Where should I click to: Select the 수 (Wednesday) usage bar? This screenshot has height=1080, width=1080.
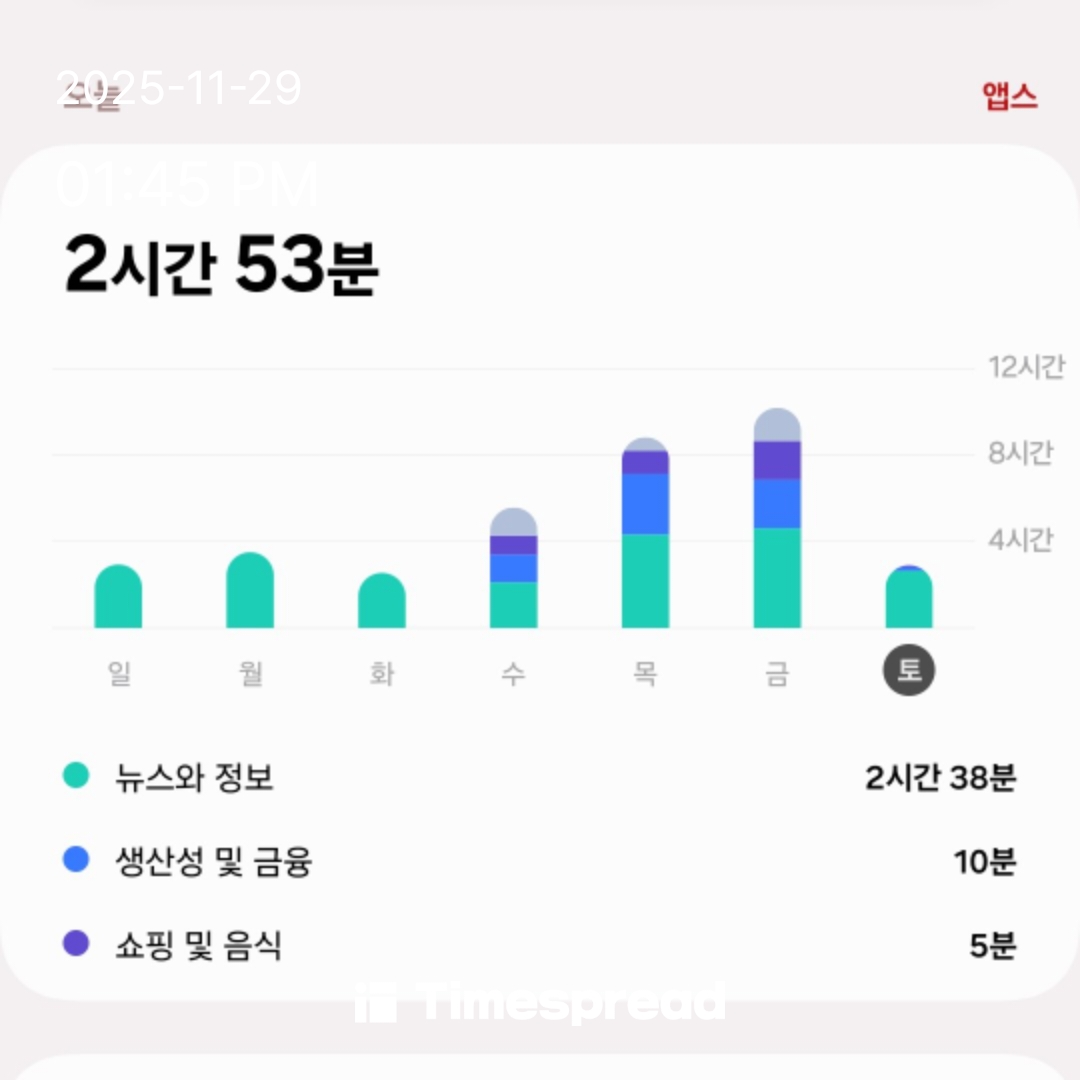[513, 570]
